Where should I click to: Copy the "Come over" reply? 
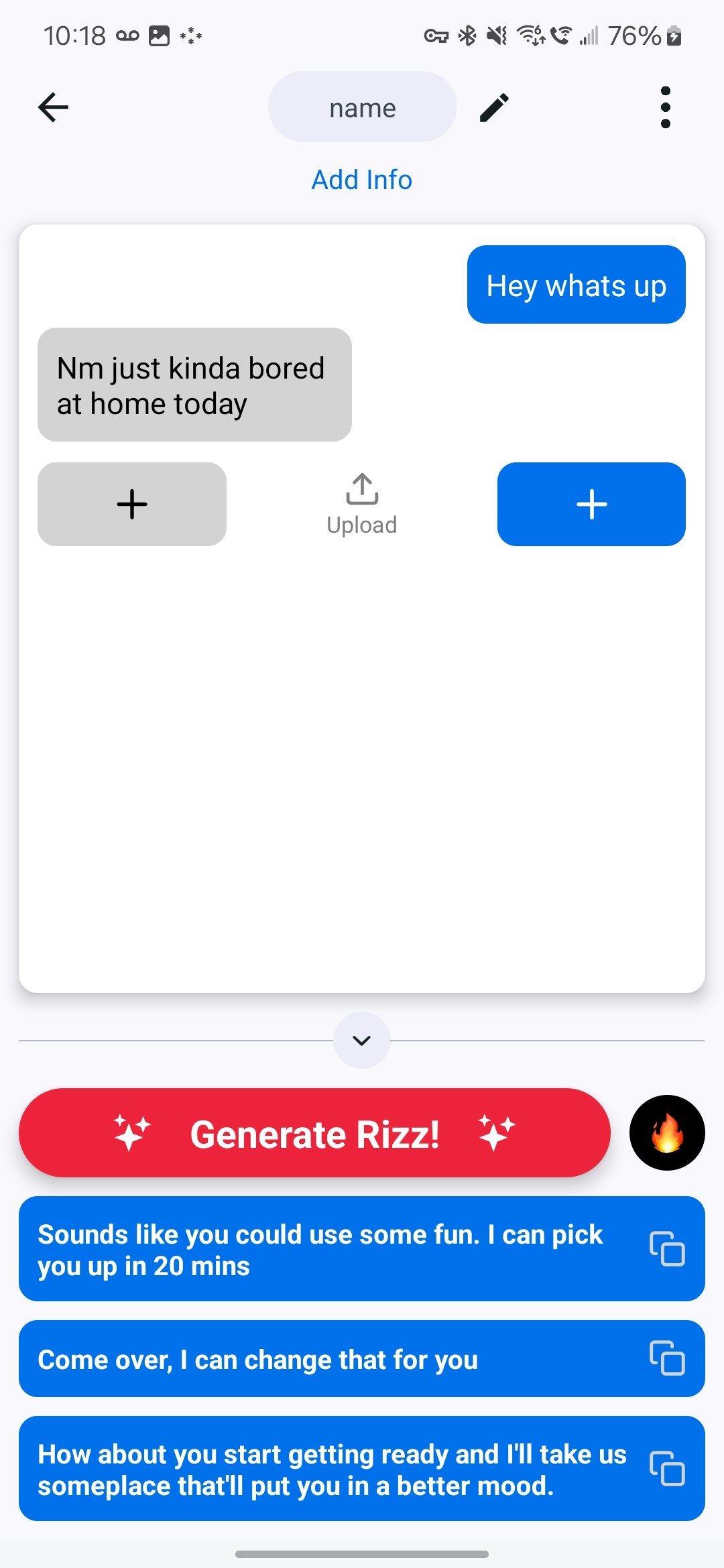pos(667,1358)
